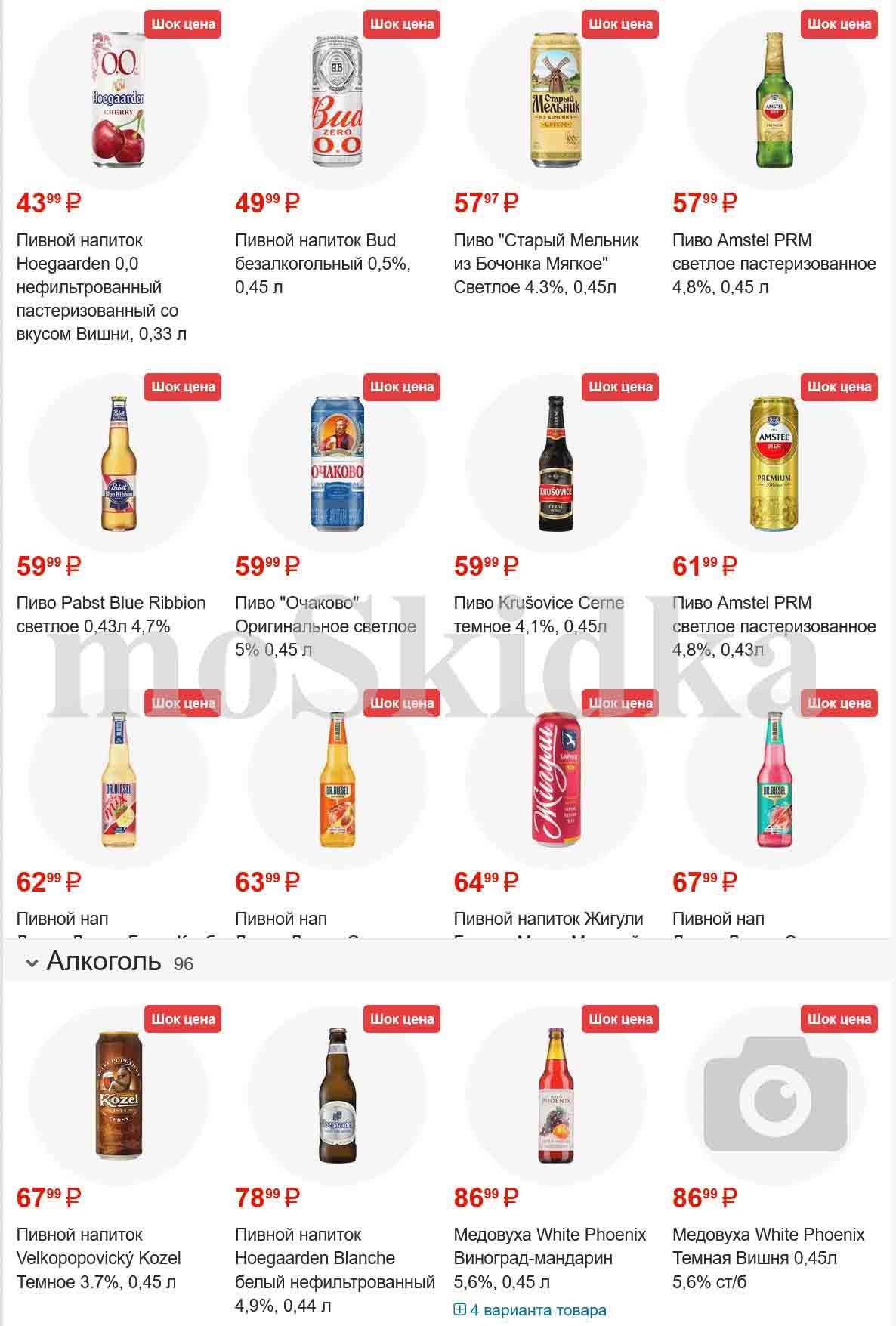Open Жигули beer drink for 64.99
896x1326 pixels.
tap(556, 780)
